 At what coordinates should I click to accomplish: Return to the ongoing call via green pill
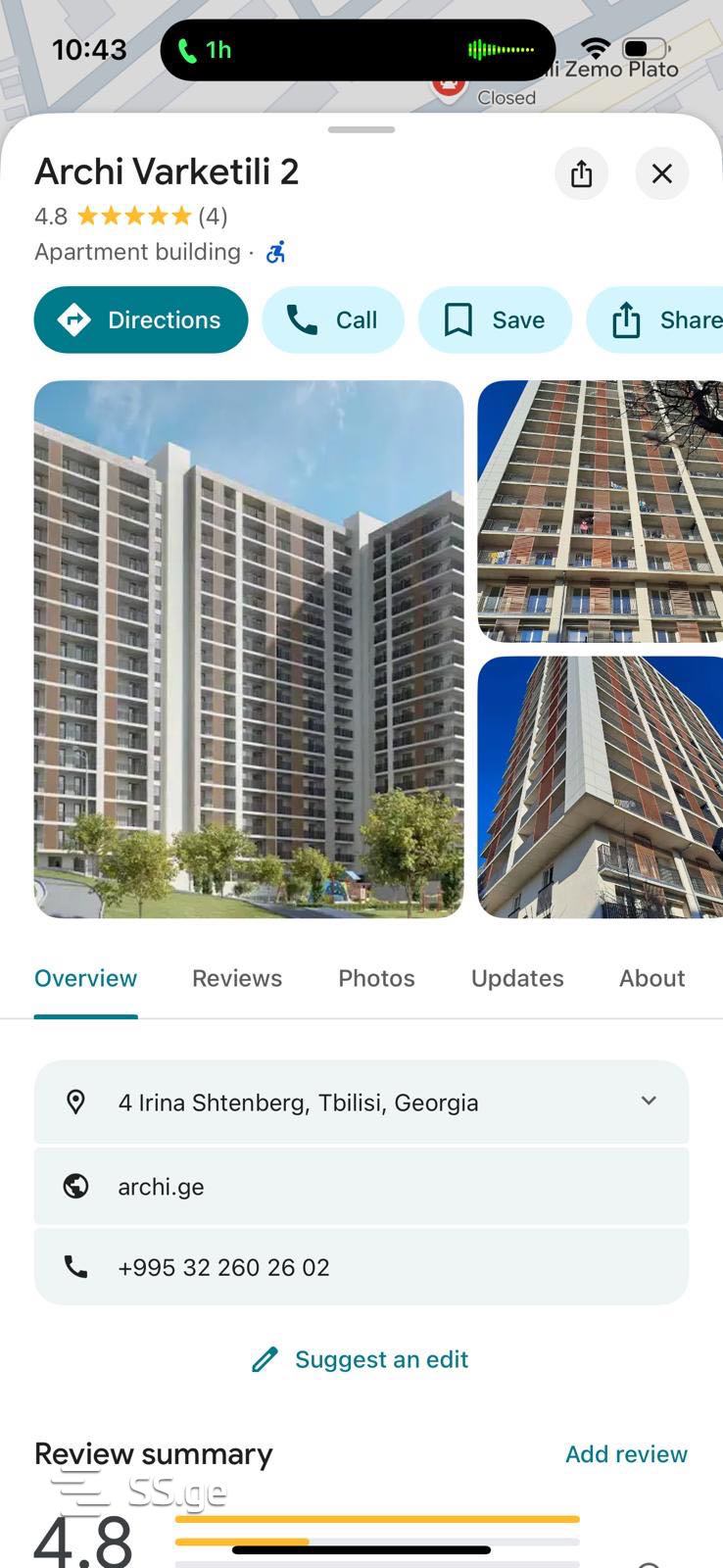click(205, 49)
